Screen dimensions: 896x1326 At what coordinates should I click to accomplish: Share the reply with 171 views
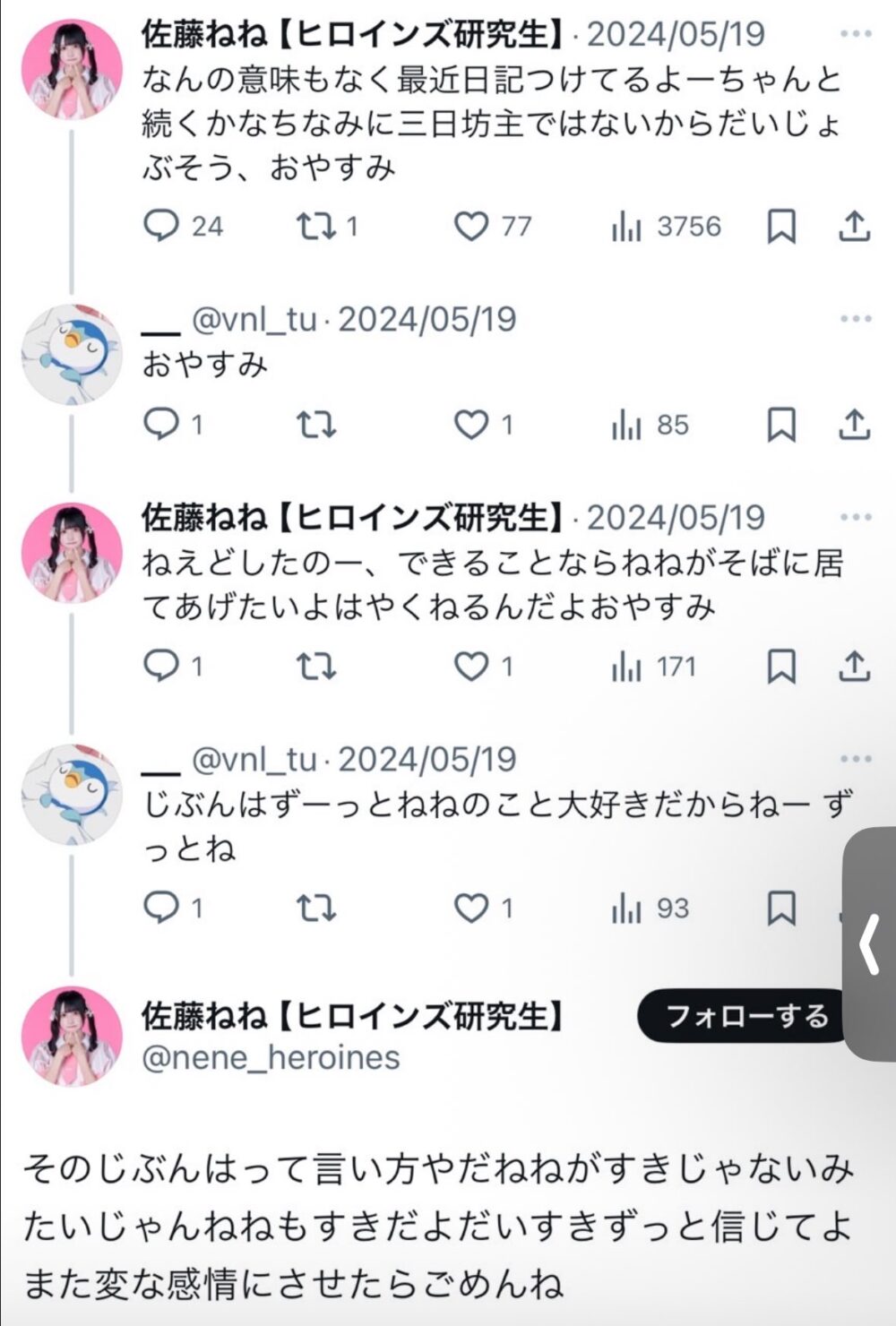(x=854, y=666)
